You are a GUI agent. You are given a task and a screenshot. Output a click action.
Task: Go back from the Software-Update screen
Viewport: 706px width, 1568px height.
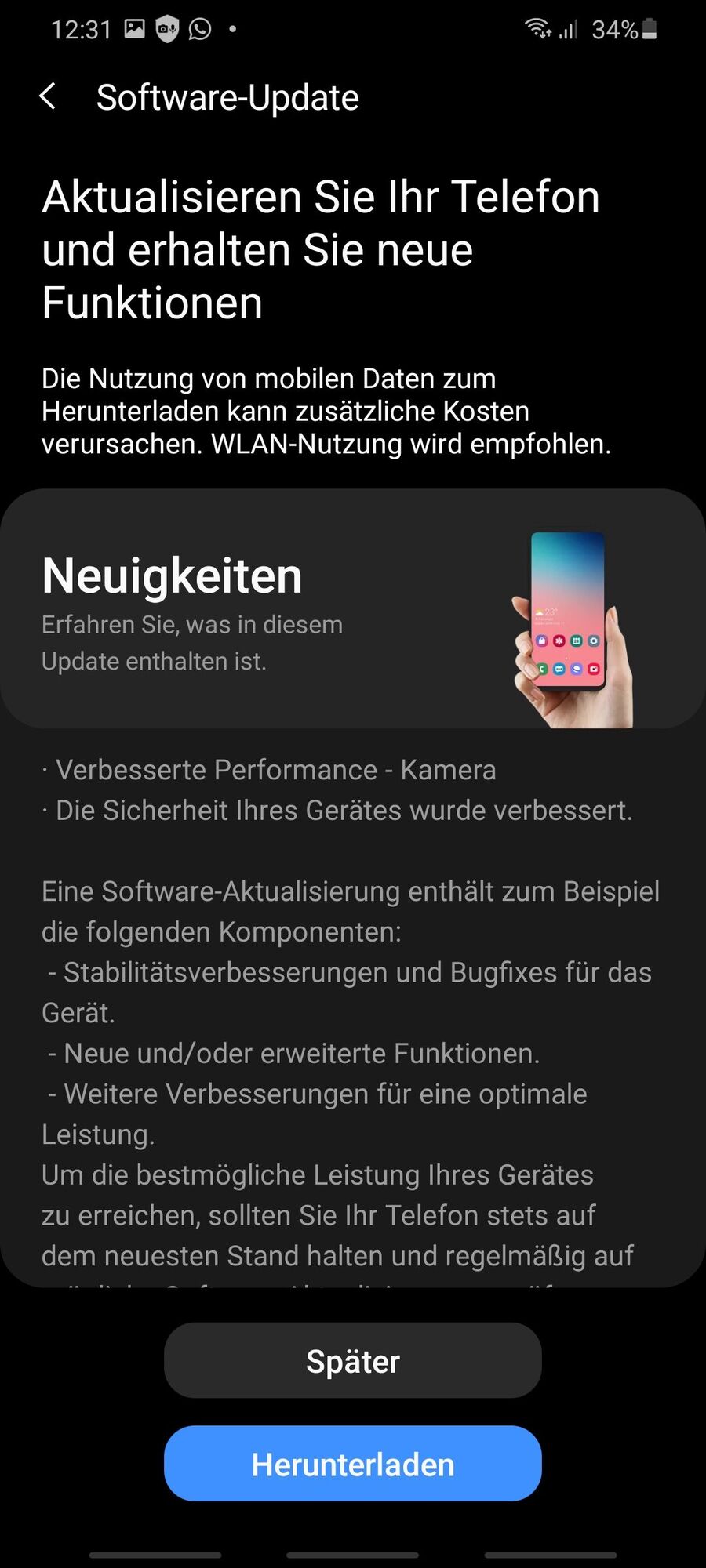48,97
